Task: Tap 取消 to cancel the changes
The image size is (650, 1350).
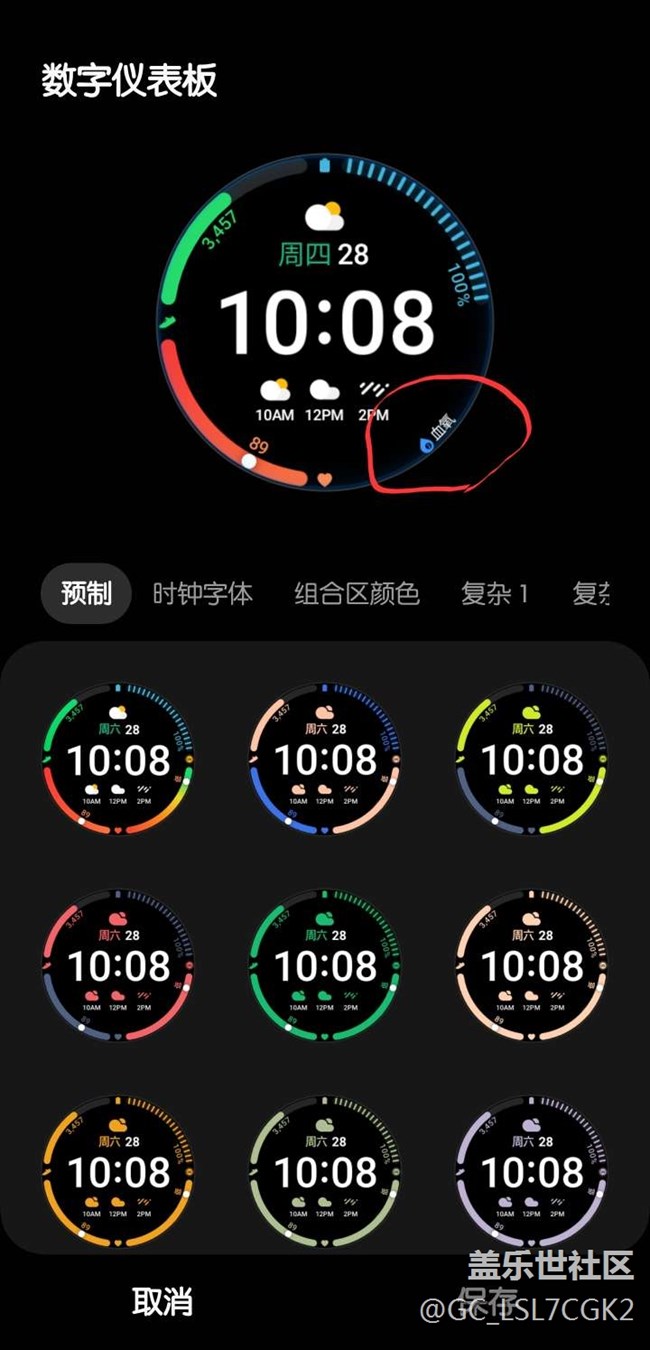Action: [162, 1302]
